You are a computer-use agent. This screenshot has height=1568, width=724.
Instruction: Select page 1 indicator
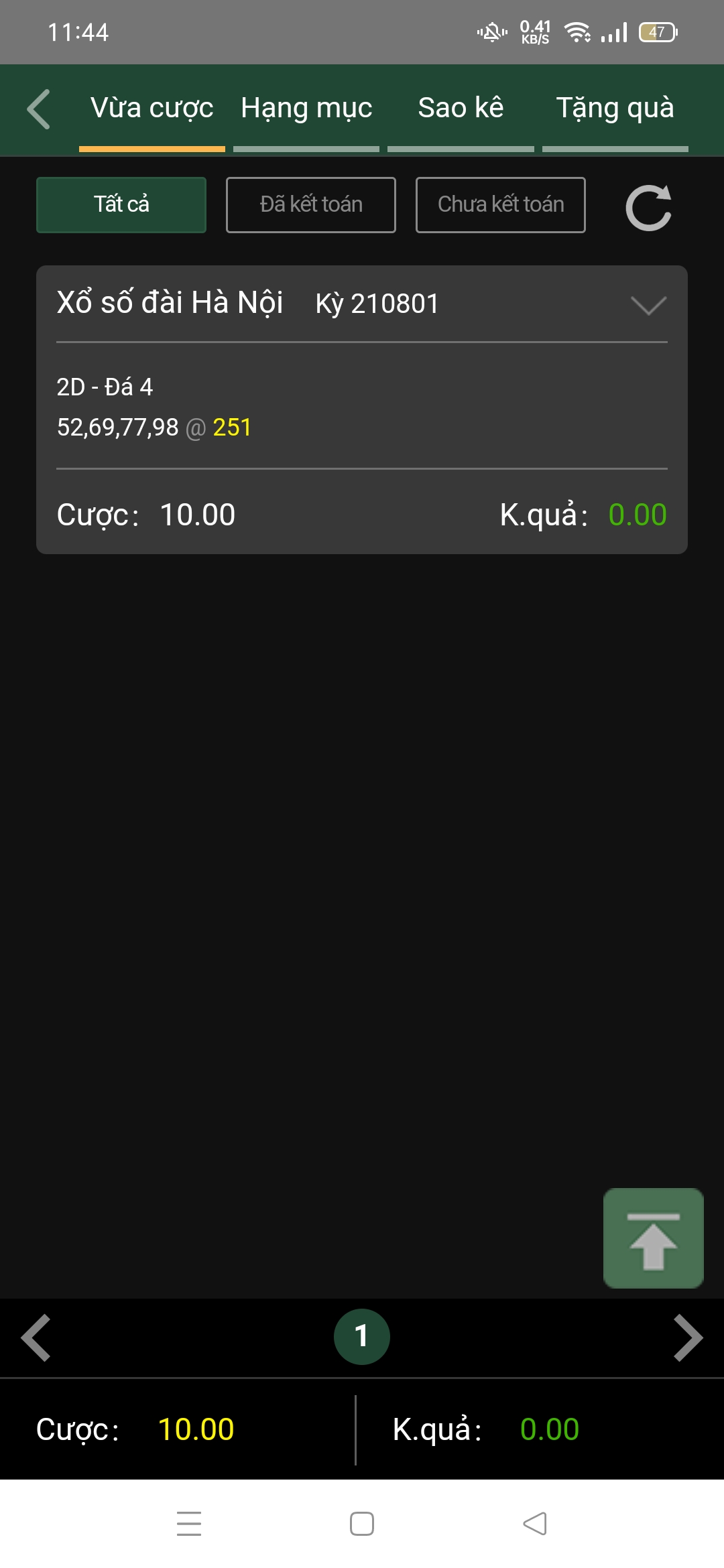362,1336
